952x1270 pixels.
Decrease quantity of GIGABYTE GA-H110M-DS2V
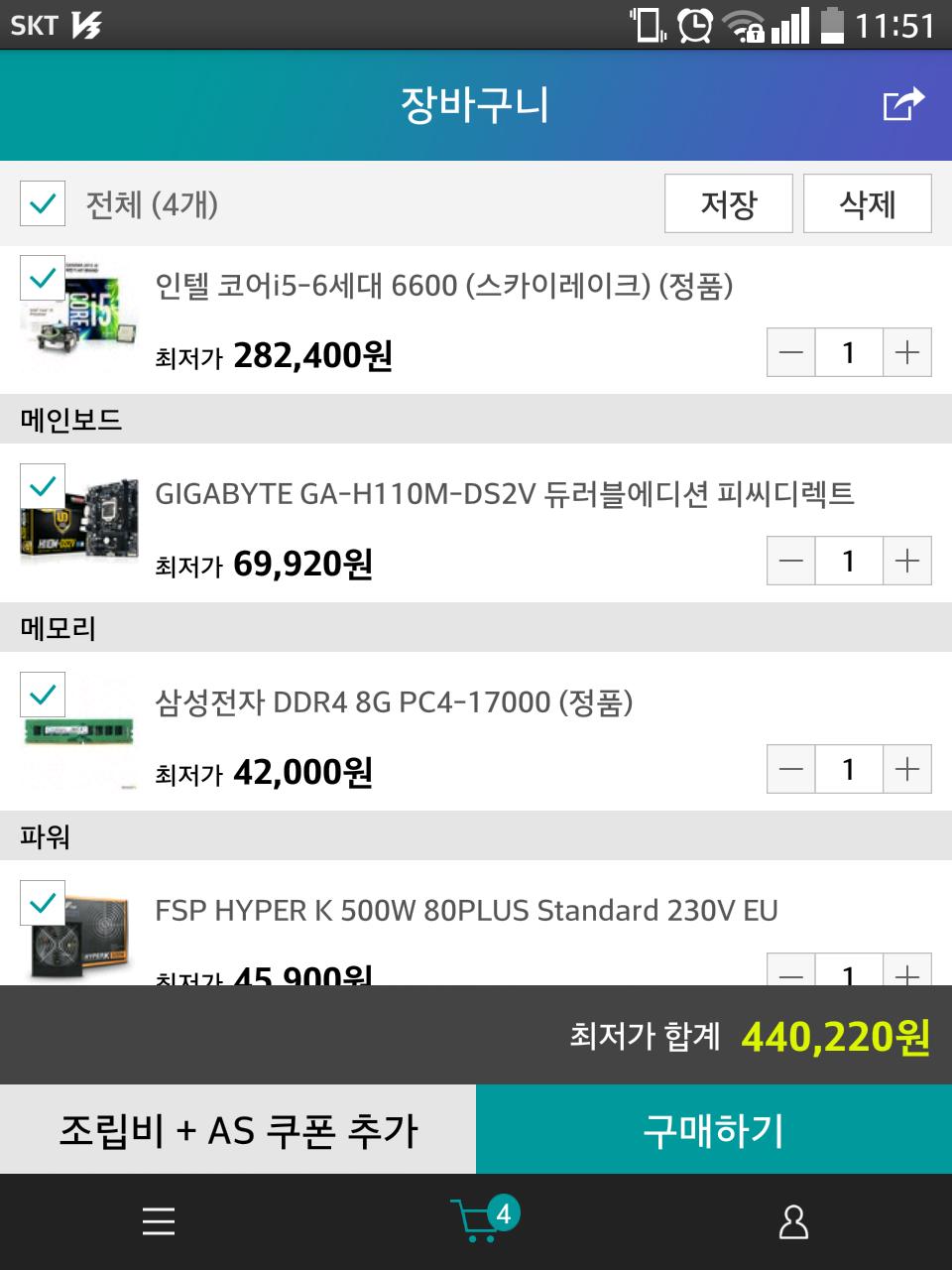click(791, 561)
